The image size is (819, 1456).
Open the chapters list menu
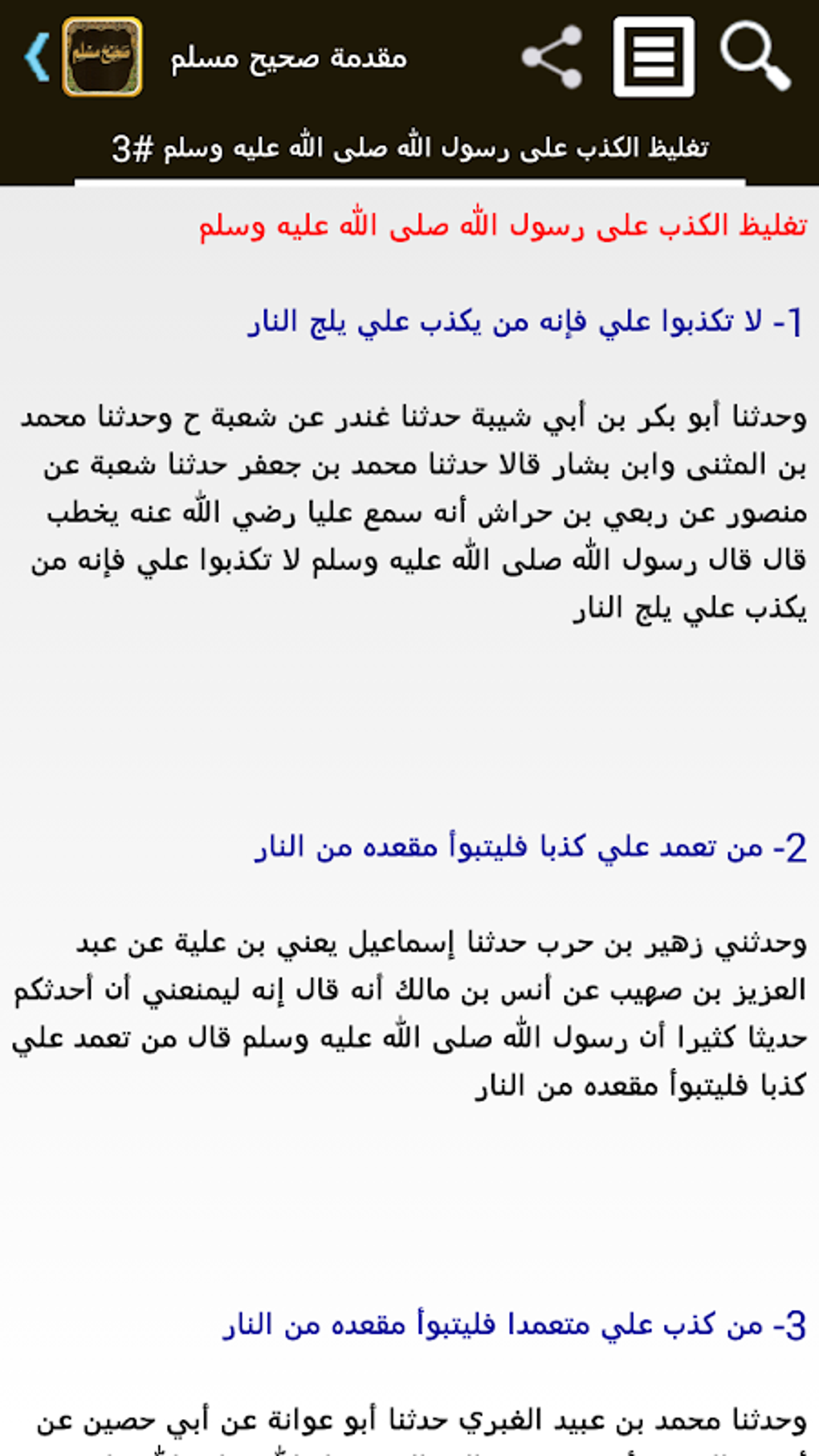(x=654, y=57)
